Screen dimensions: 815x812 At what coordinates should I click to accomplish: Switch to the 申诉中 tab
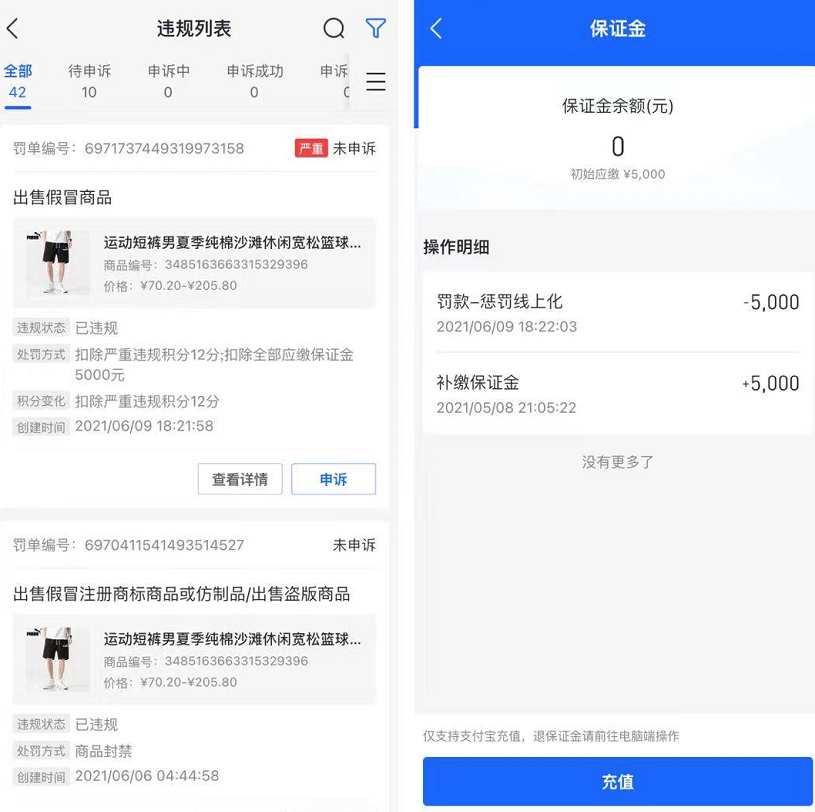(168, 81)
